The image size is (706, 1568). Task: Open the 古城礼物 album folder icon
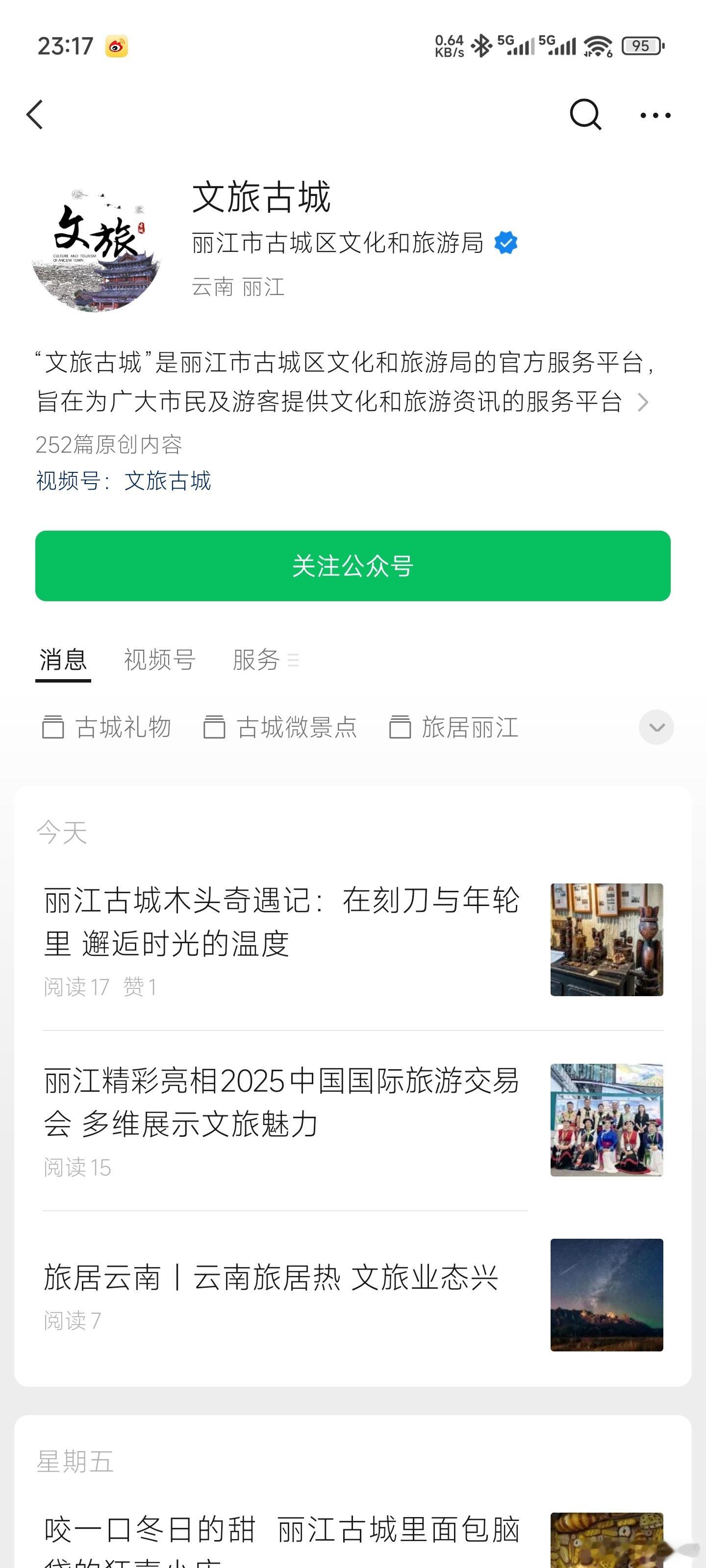[54, 727]
